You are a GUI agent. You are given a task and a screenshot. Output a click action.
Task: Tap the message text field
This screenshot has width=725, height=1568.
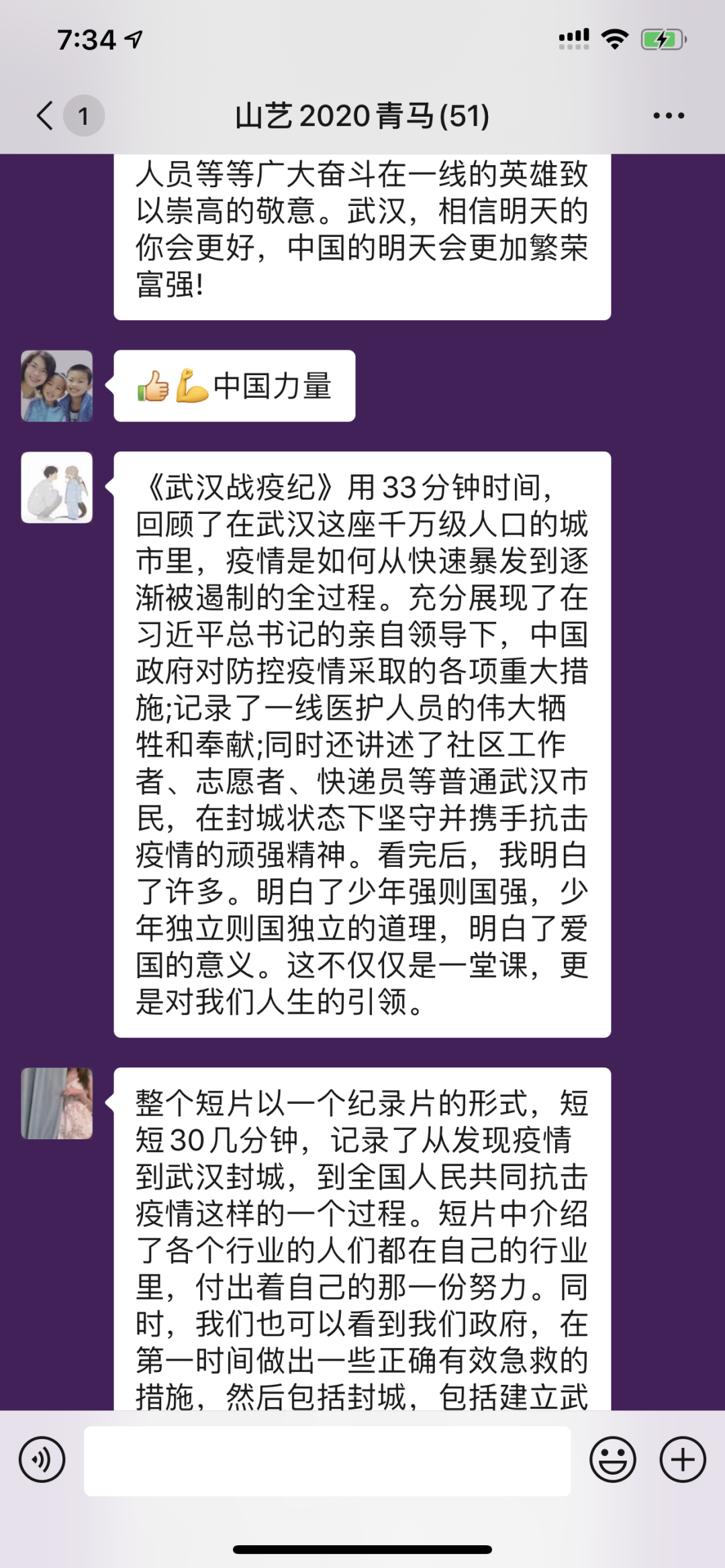[x=327, y=1460]
